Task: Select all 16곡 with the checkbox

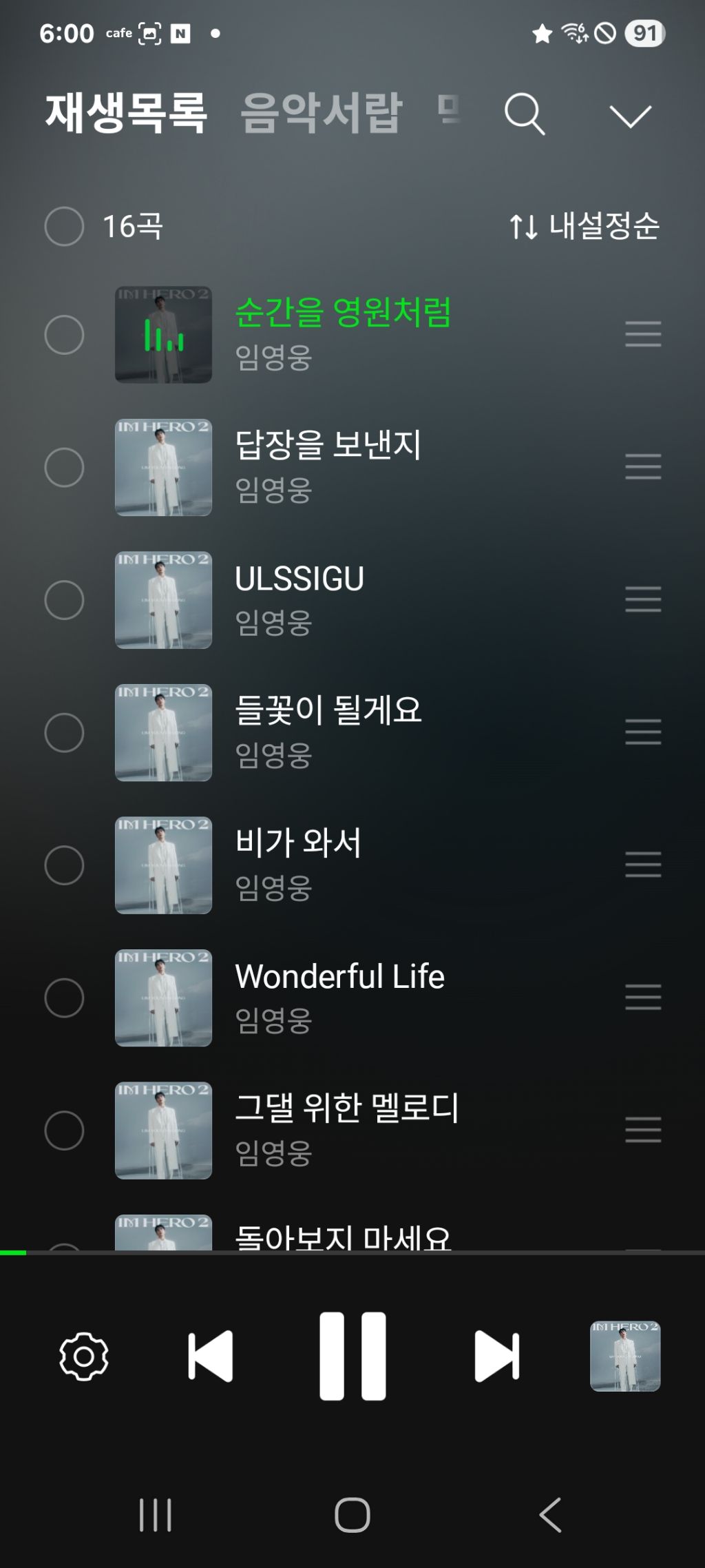Action: coord(64,226)
